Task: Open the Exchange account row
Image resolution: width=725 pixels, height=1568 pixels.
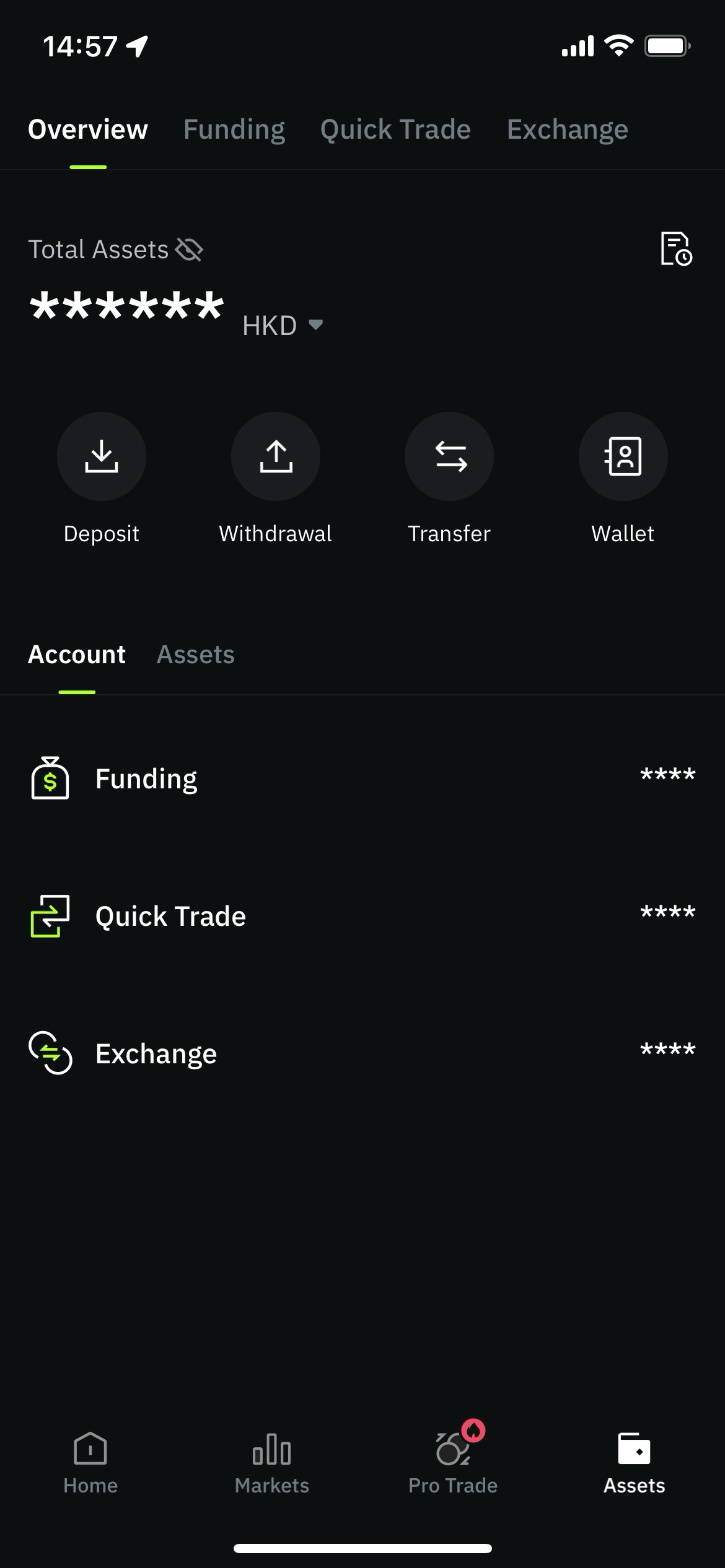Action: [x=362, y=1053]
